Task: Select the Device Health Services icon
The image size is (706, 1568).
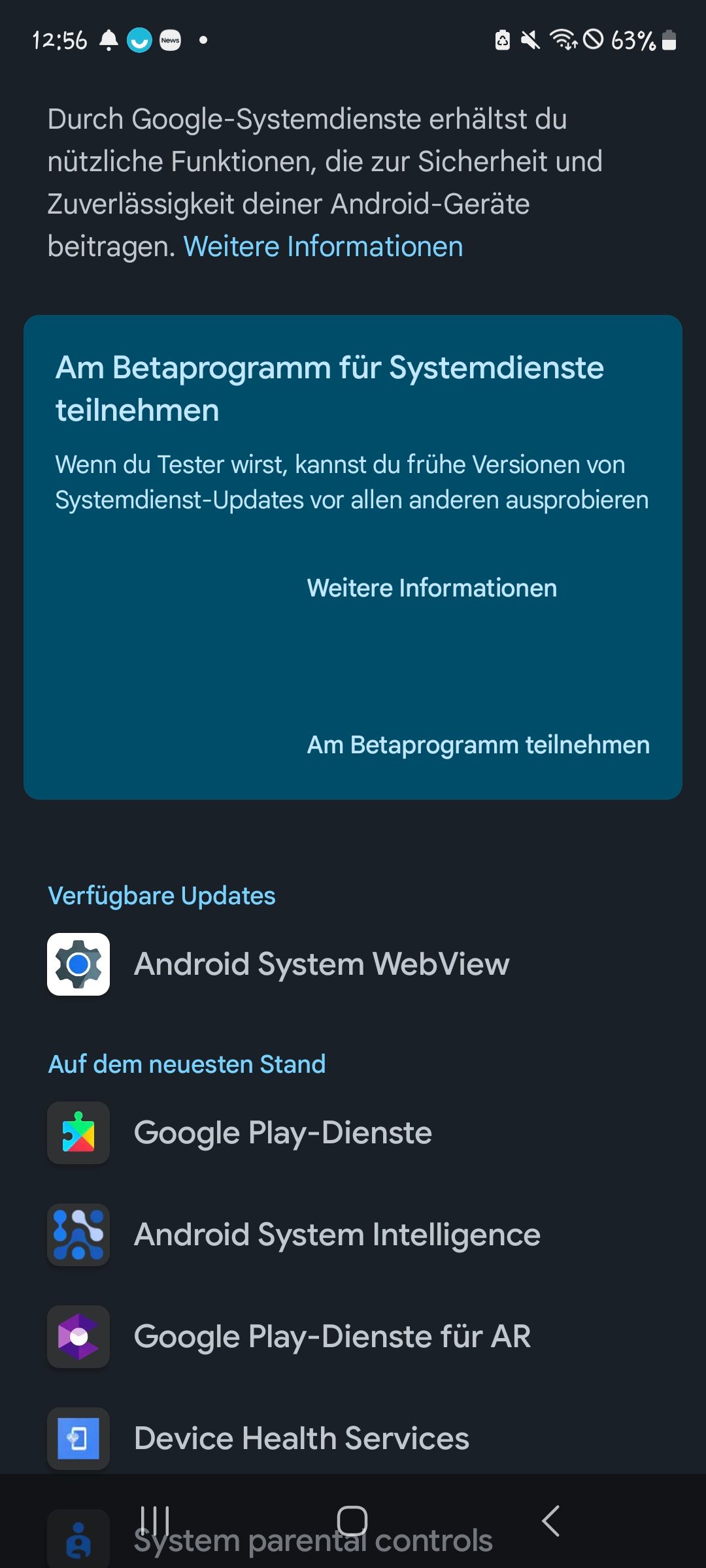Action: coord(78,1438)
